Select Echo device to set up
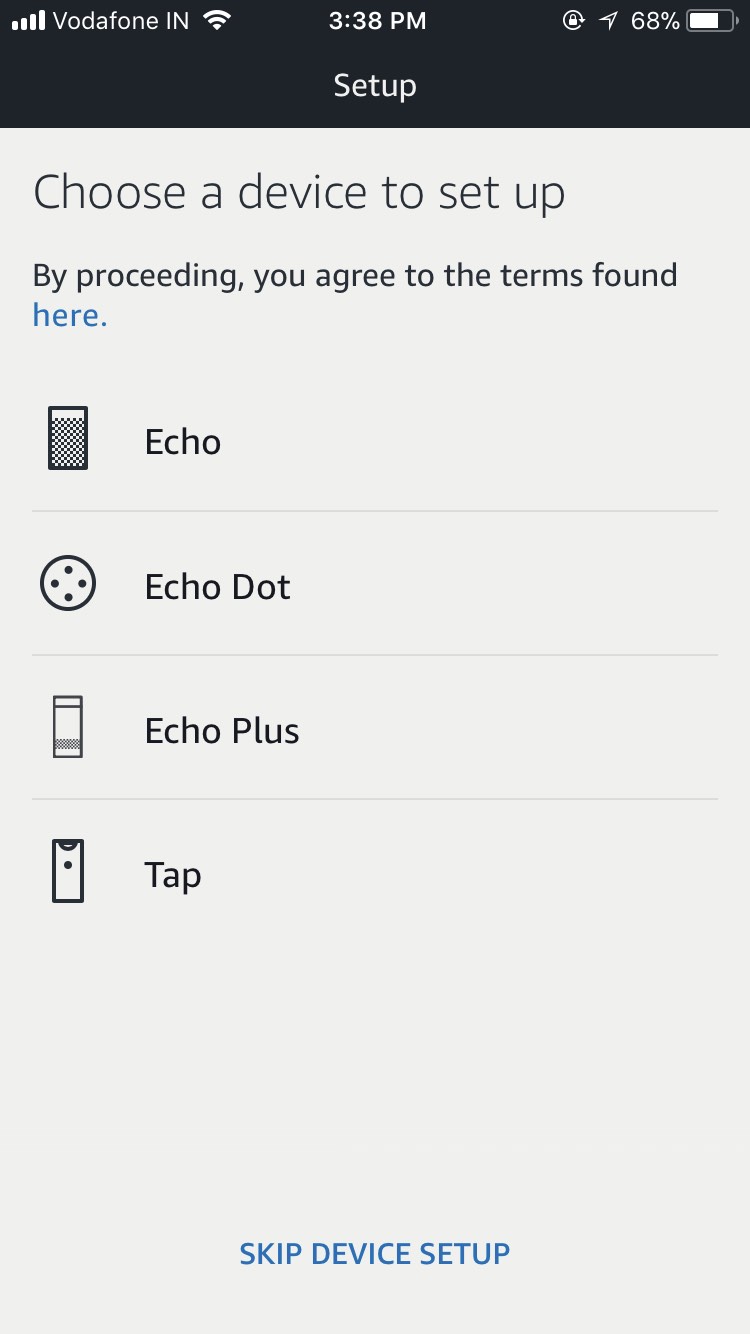The width and height of the screenshot is (750, 1334). (183, 441)
